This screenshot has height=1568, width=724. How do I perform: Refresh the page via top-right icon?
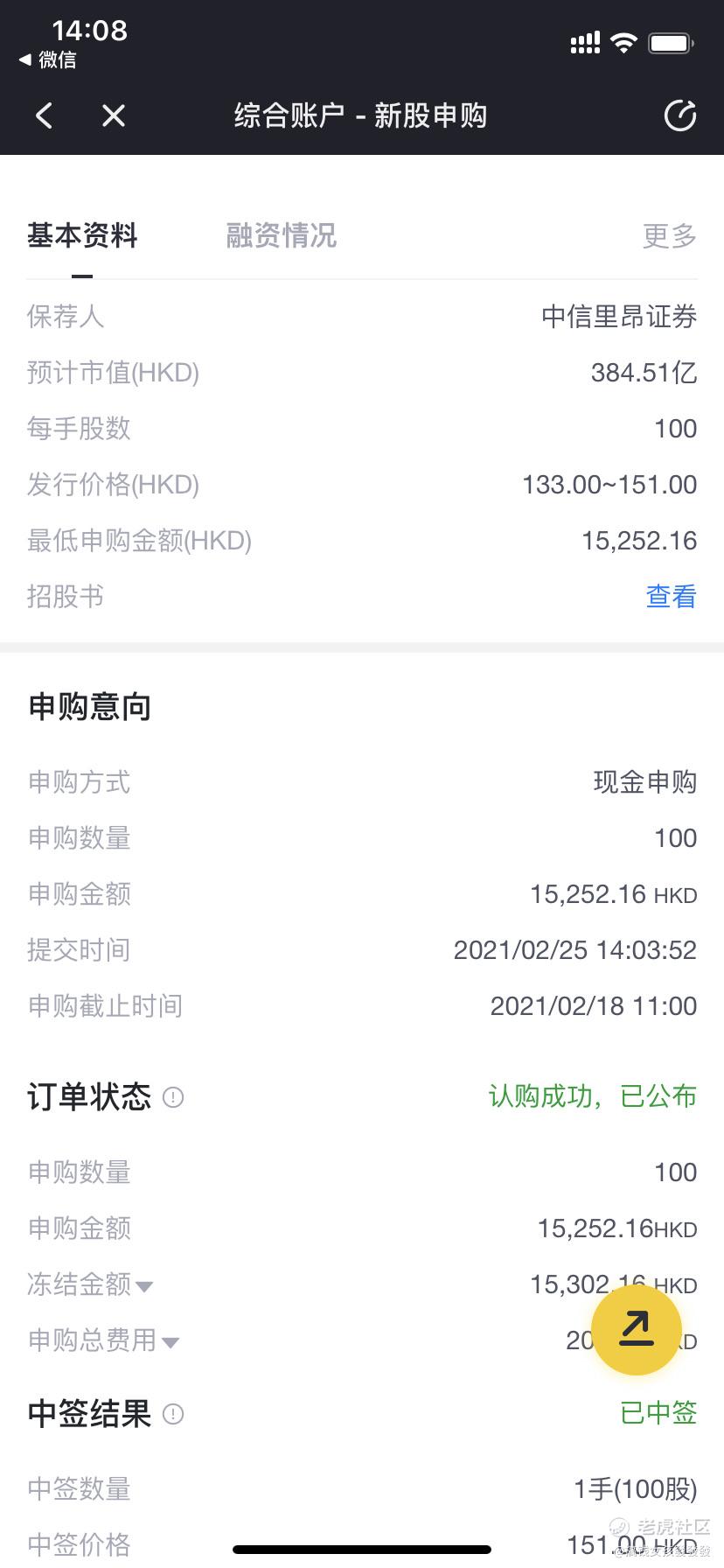679,115
